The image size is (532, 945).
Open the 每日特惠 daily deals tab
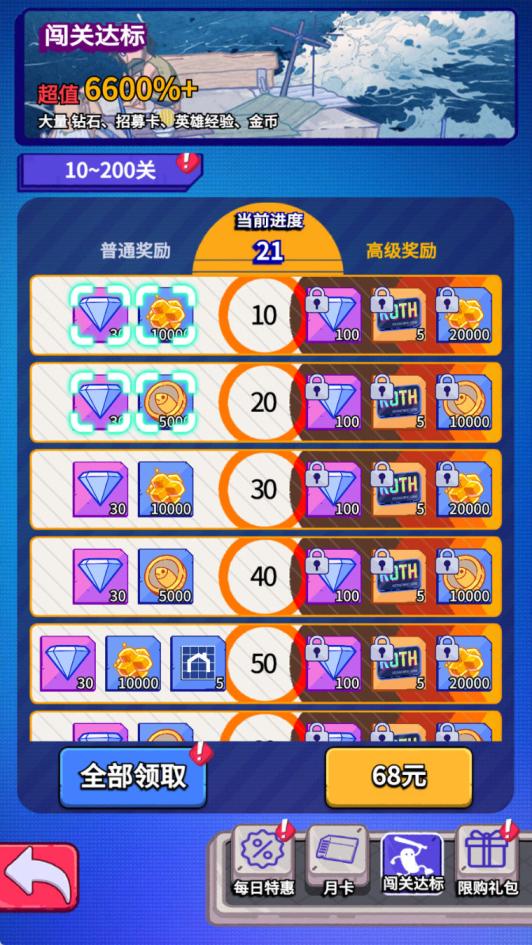(x=263, y=861)
